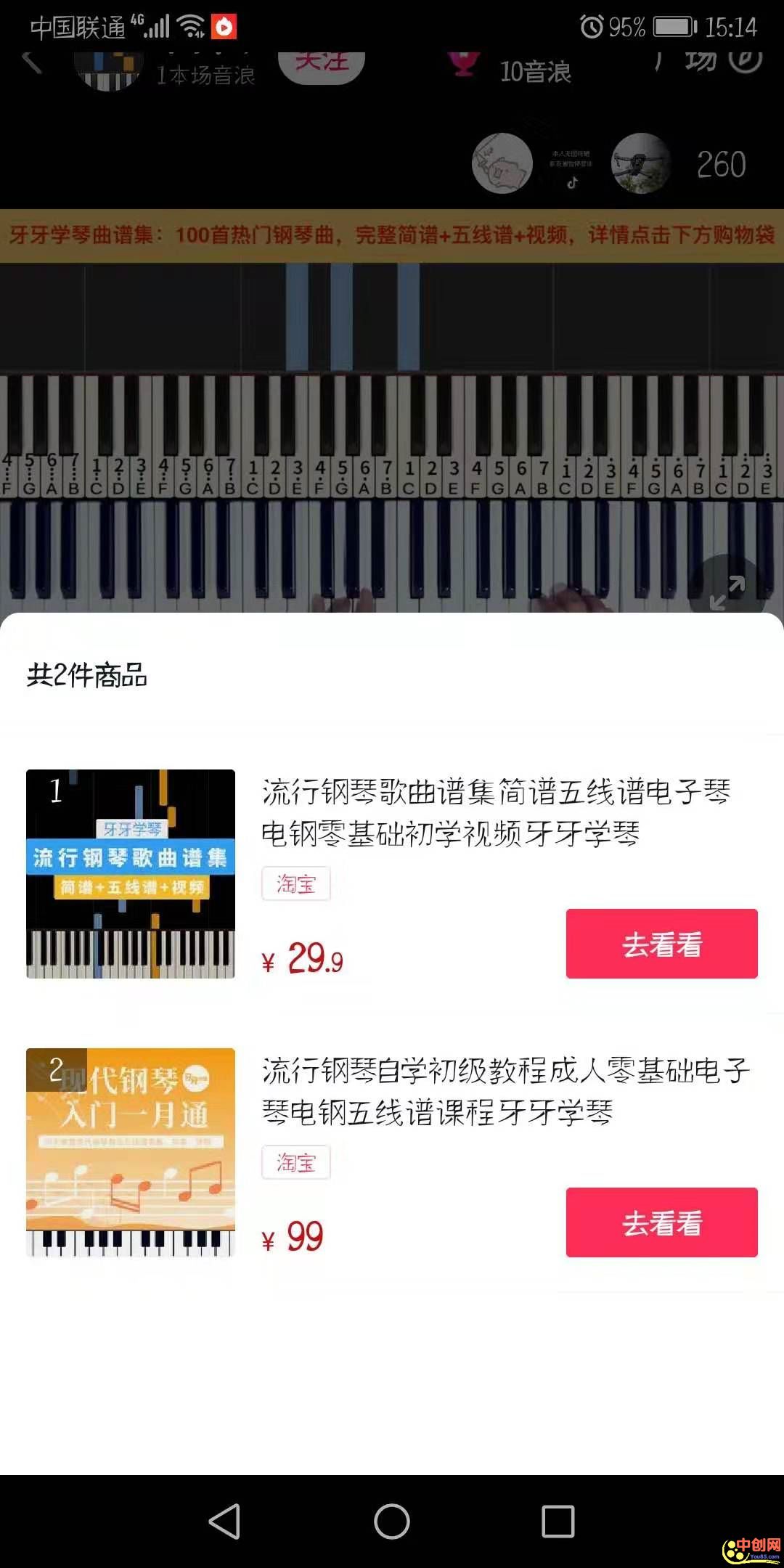Viewport: 784px width, 1568px height.
Task: Expand the live video to fullscreen
Action: coord(727,592)
